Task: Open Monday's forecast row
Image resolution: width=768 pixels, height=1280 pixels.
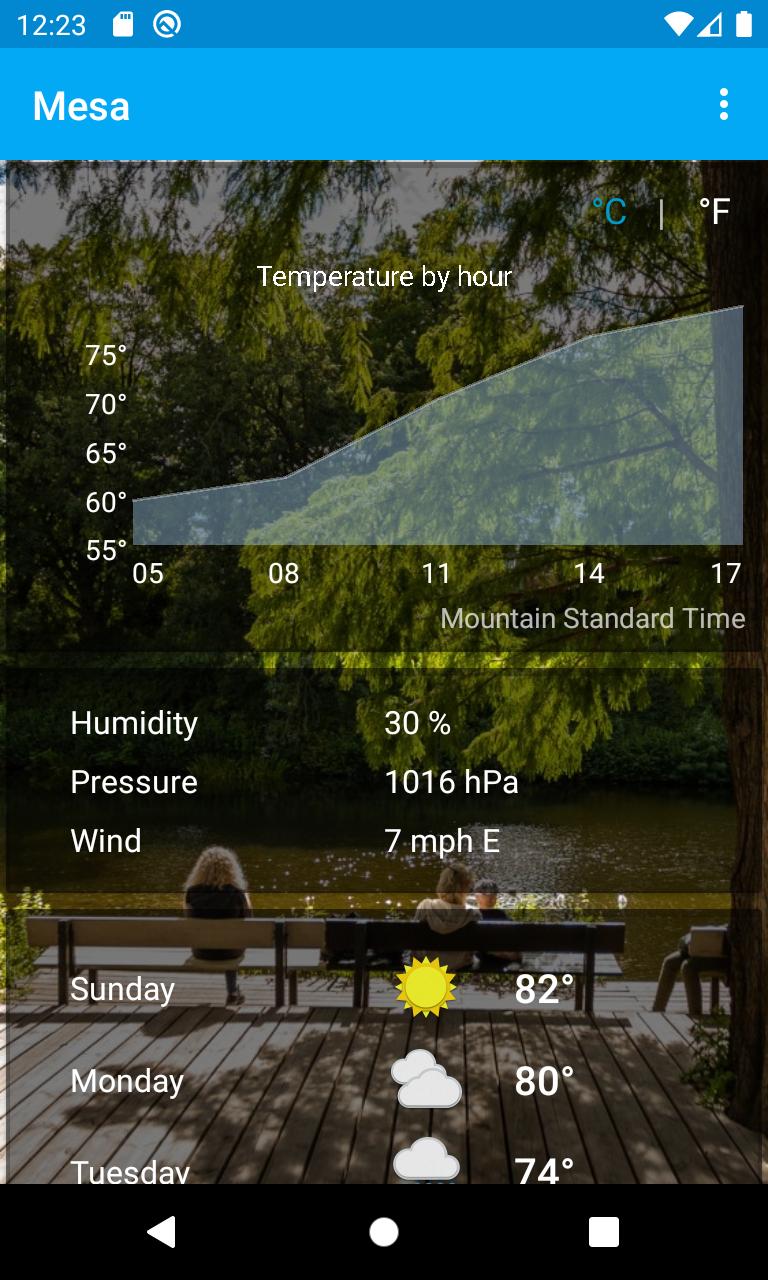Action: click(384, 1081)
